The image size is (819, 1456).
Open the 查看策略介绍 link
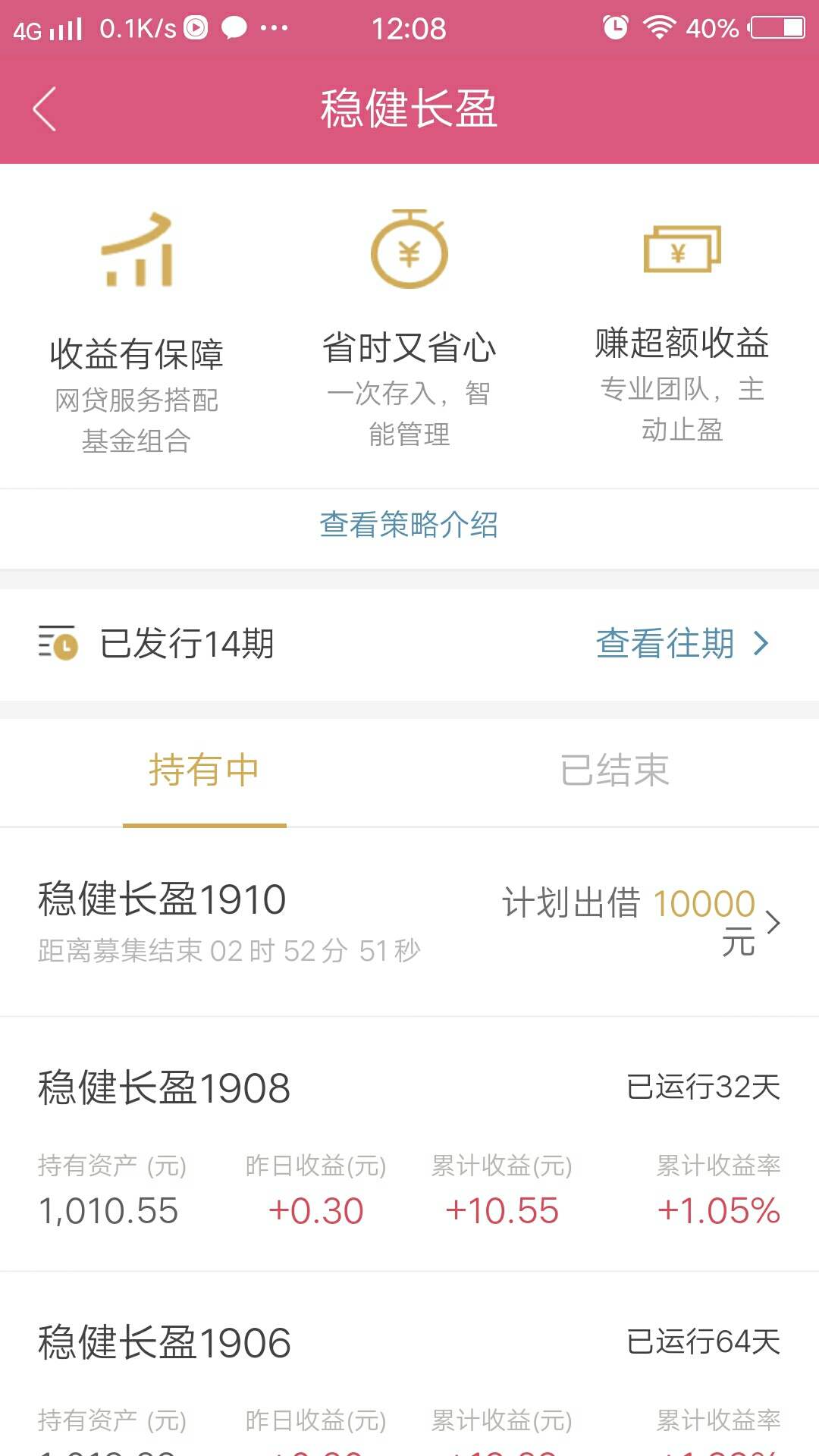409,525
